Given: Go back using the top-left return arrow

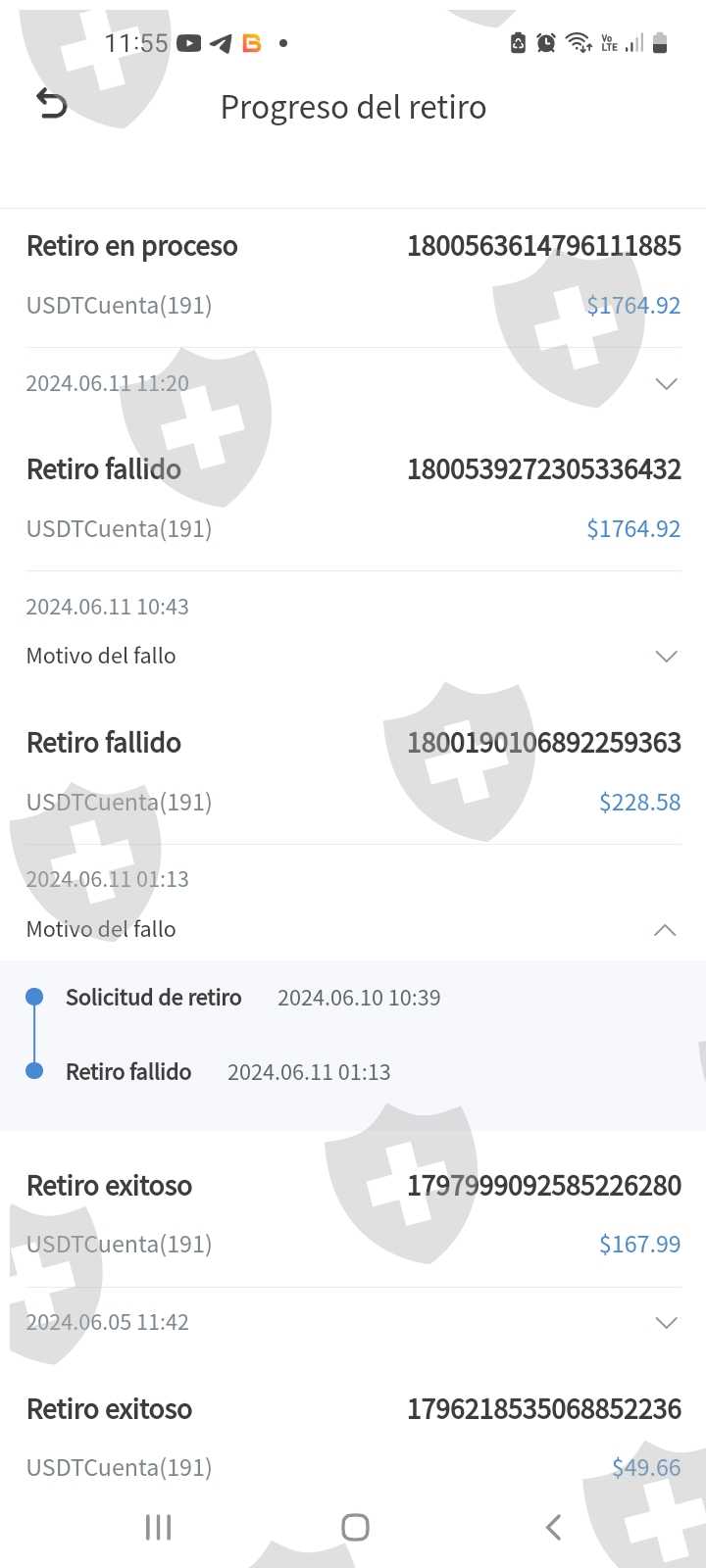Looking at the screenshot, I should click(x=51, y=103).
